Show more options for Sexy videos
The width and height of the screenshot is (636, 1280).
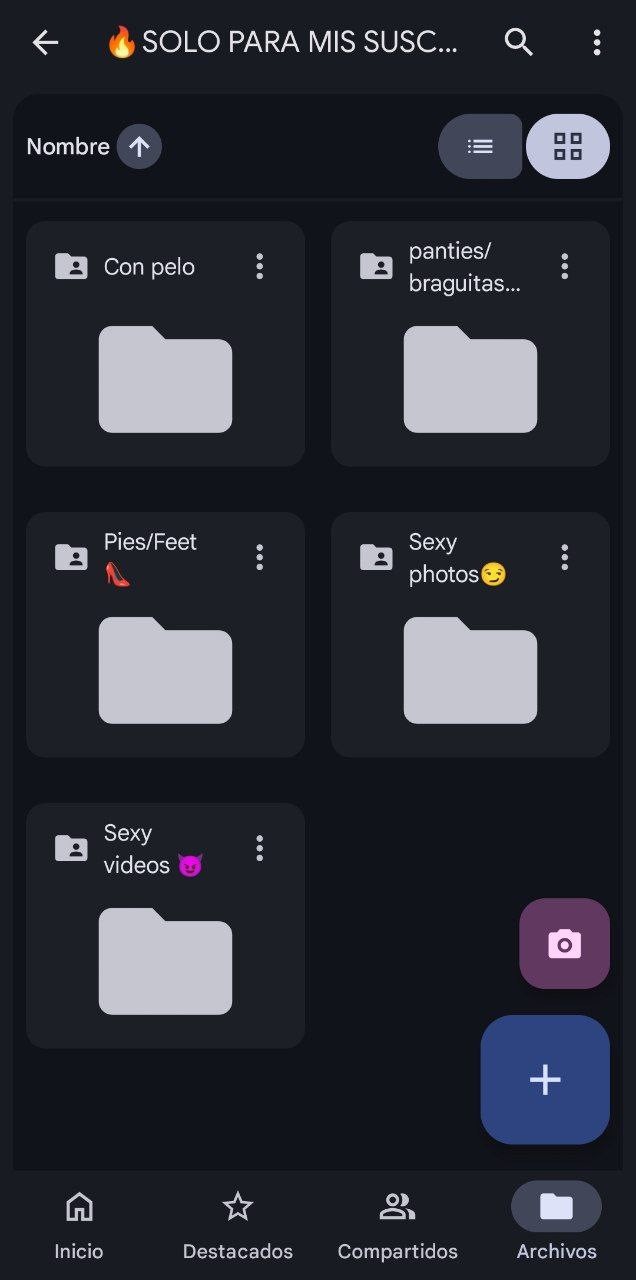click(260, 848)
